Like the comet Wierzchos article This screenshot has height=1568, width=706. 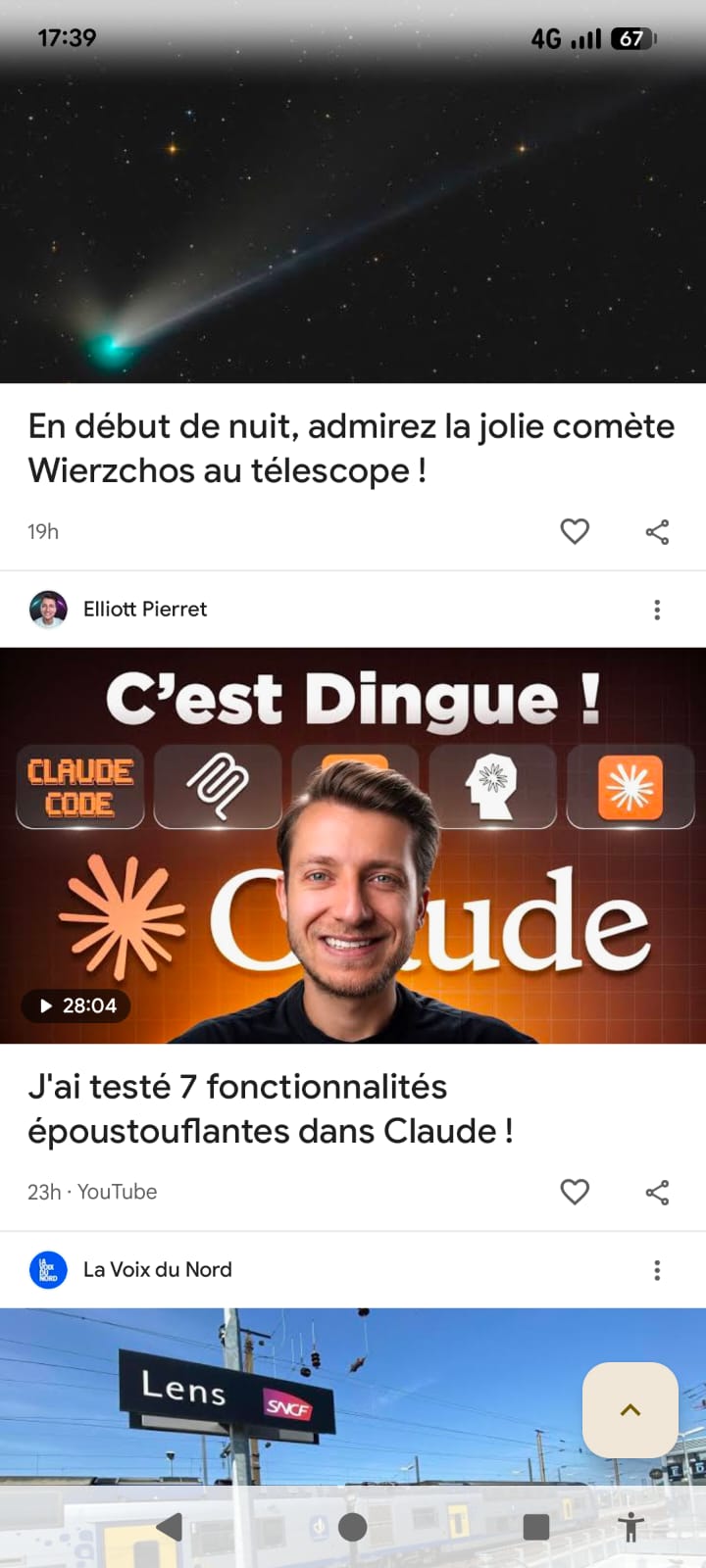pyautogui.click(x=575, y=531)
